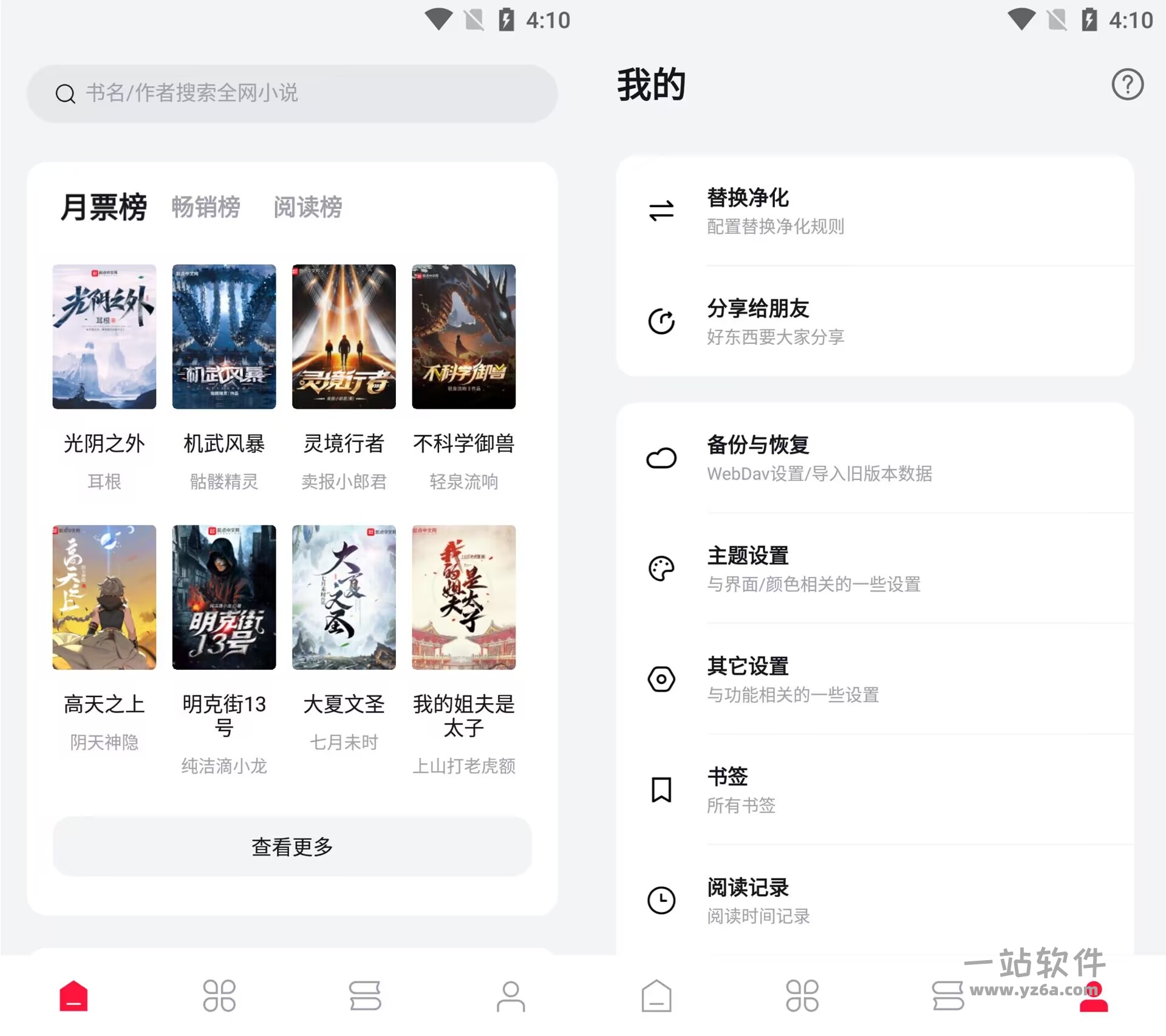Switch to the 阅读榜 tab

click(x=308, y=207)
